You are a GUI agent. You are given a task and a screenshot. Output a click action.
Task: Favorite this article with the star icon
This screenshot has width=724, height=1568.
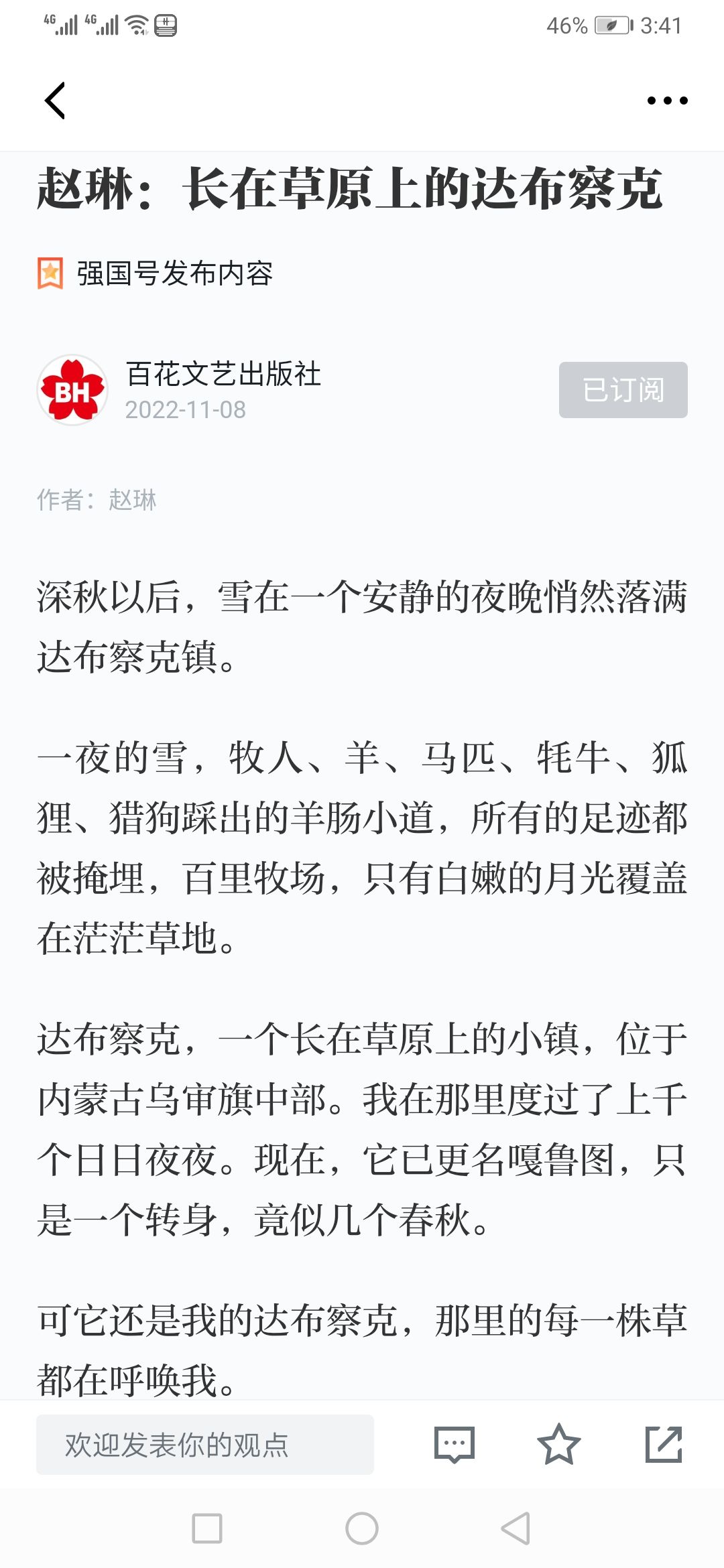pyautogui.click(x=558, y=1445)
